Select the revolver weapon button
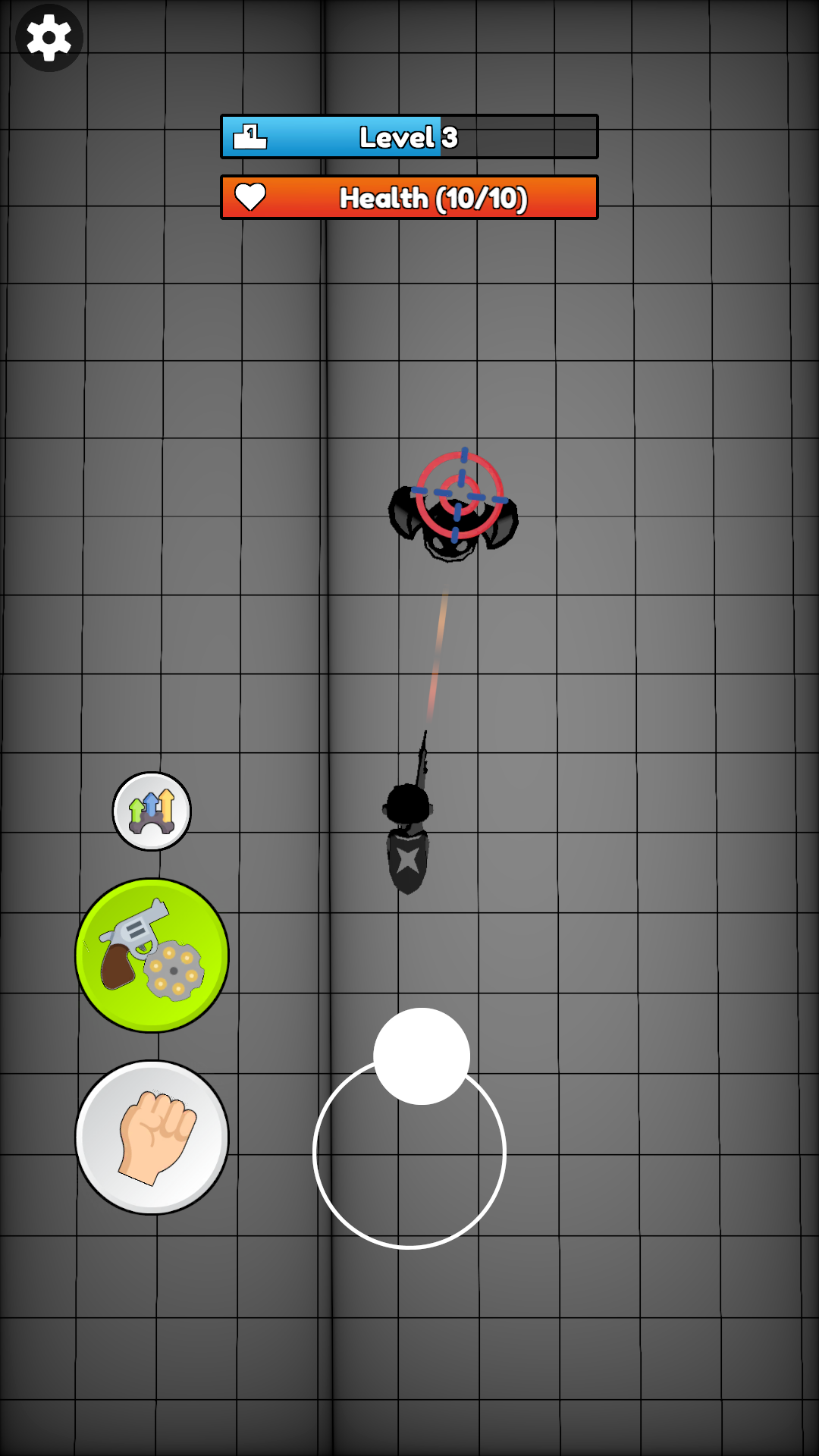This screenshot has height=1456, width=819. (152, 955)
